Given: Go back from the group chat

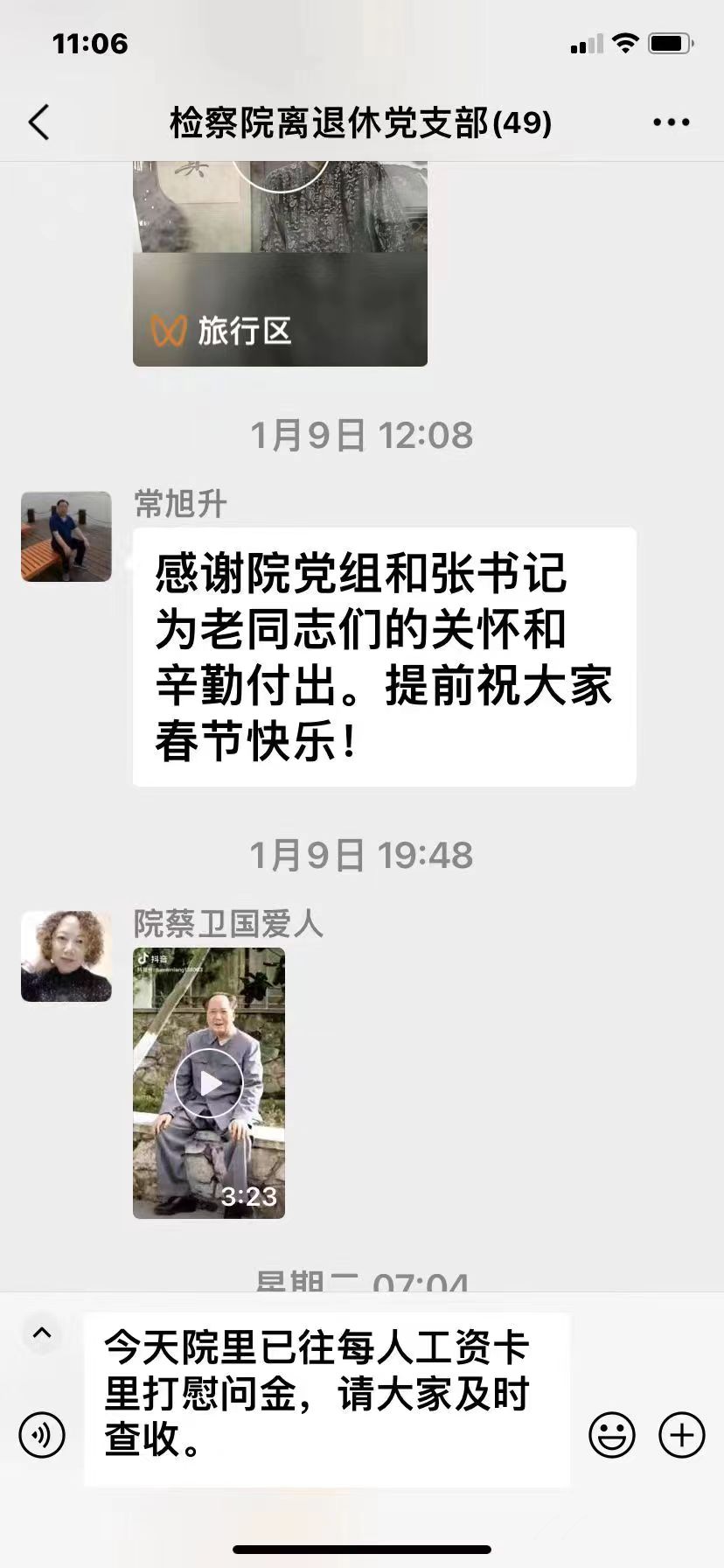Looking at the screenshot, I should 39,122.
